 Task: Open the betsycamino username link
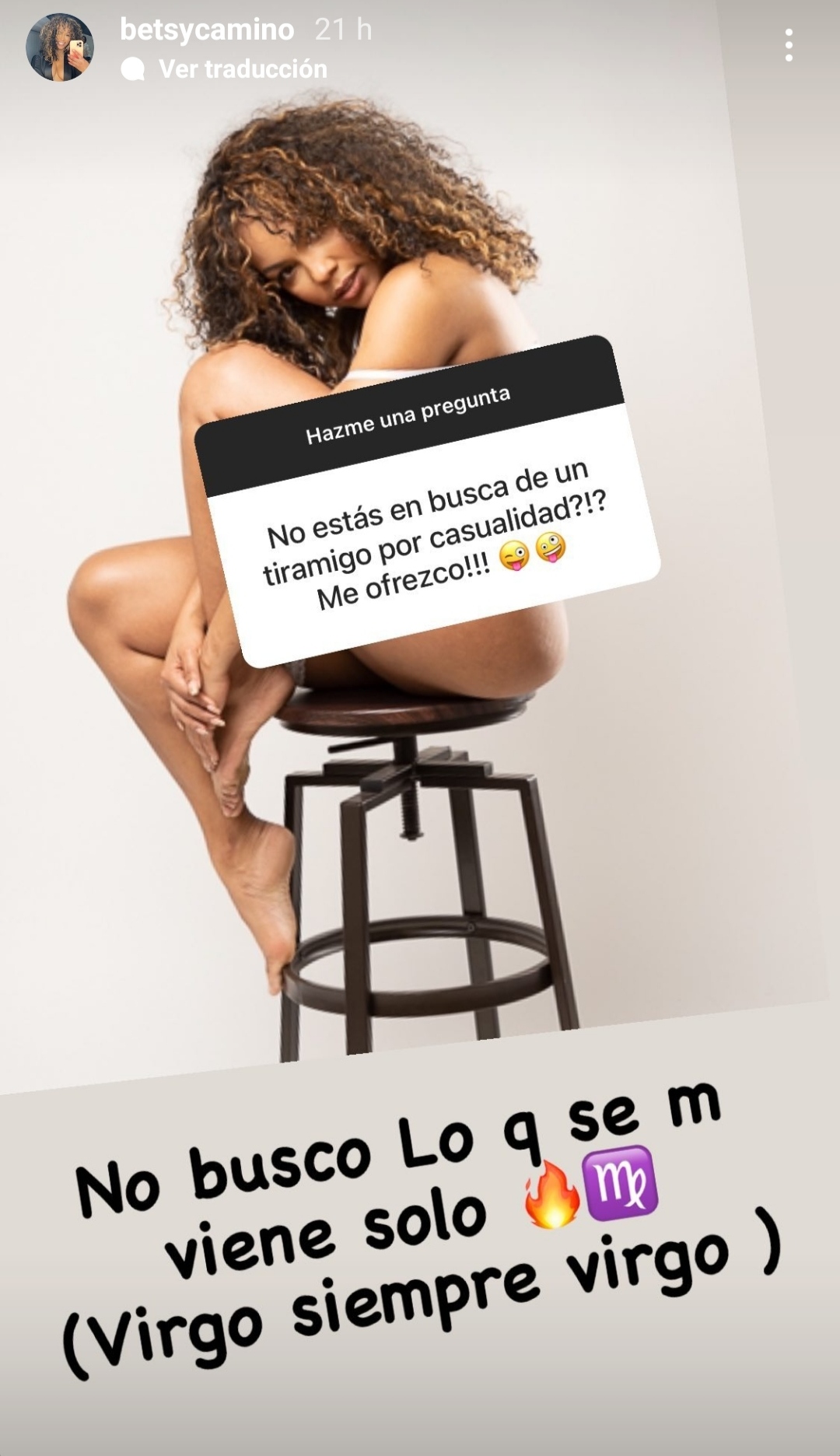pos(207,30)
